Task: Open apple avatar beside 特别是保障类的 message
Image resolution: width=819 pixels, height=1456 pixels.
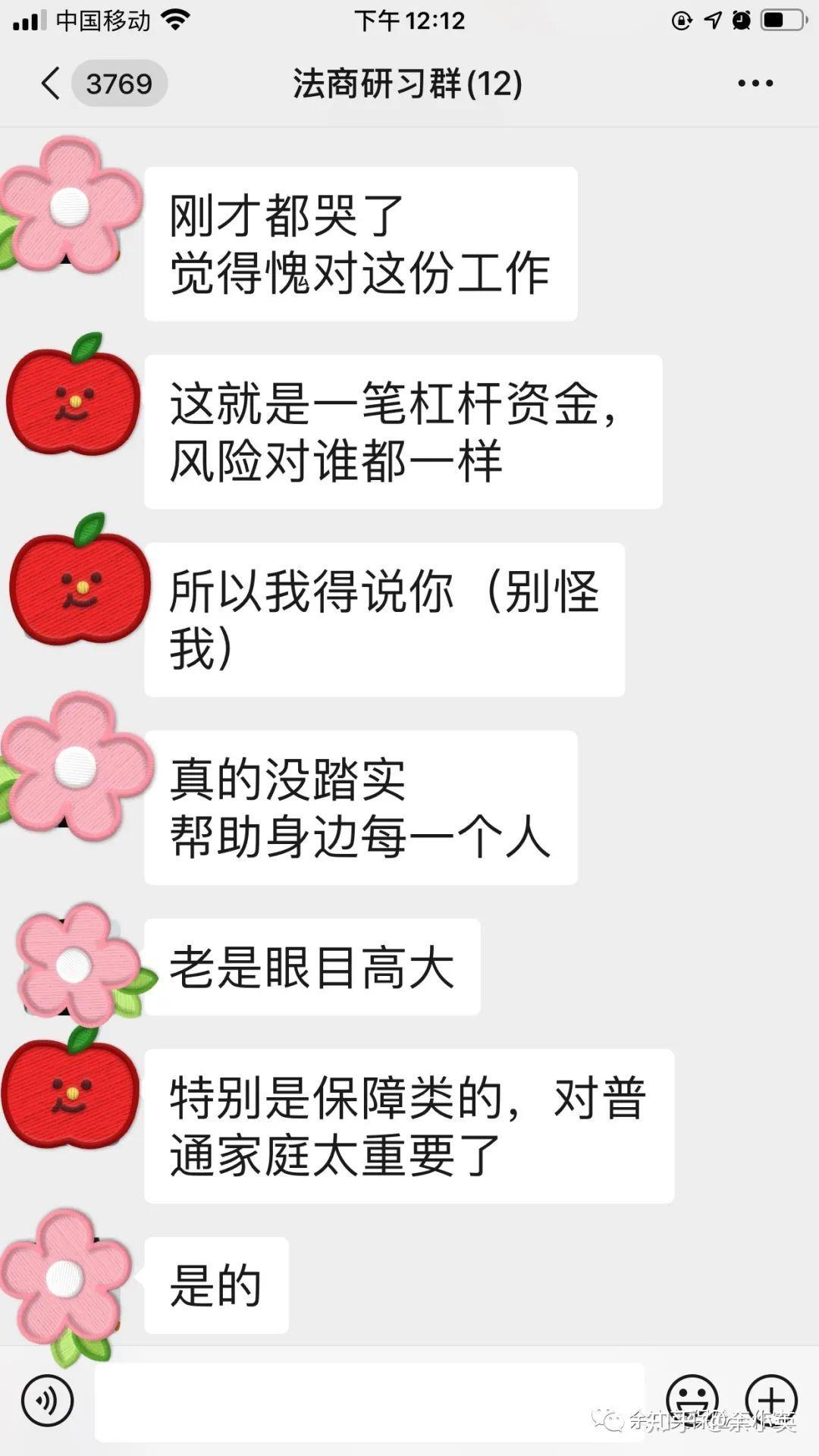Action: [x=71, y=1090]
